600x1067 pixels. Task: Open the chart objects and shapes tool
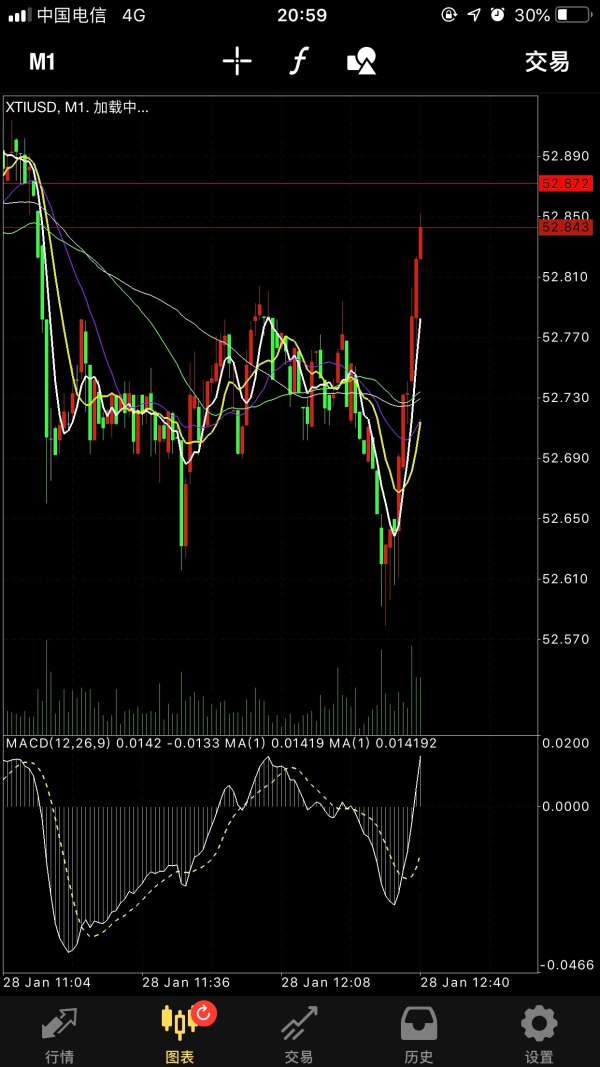click(361, 62)
